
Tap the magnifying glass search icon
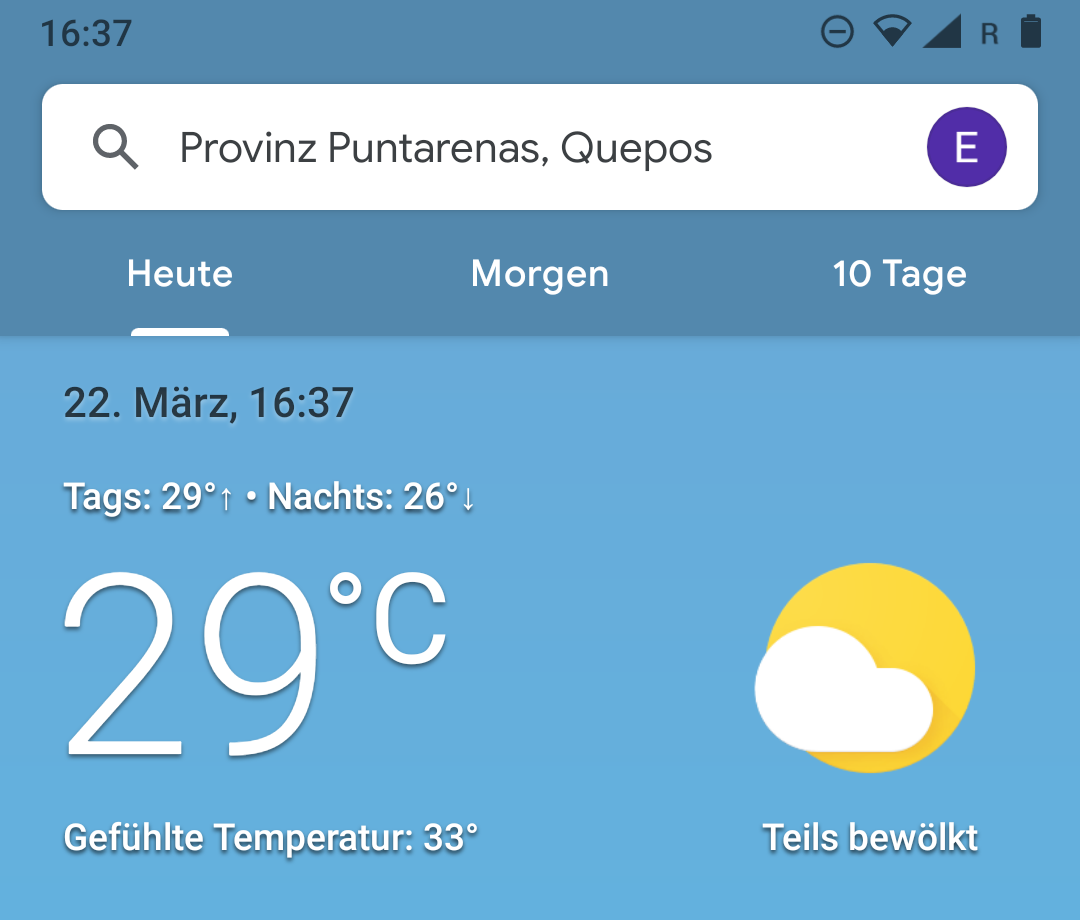point(116,149)
